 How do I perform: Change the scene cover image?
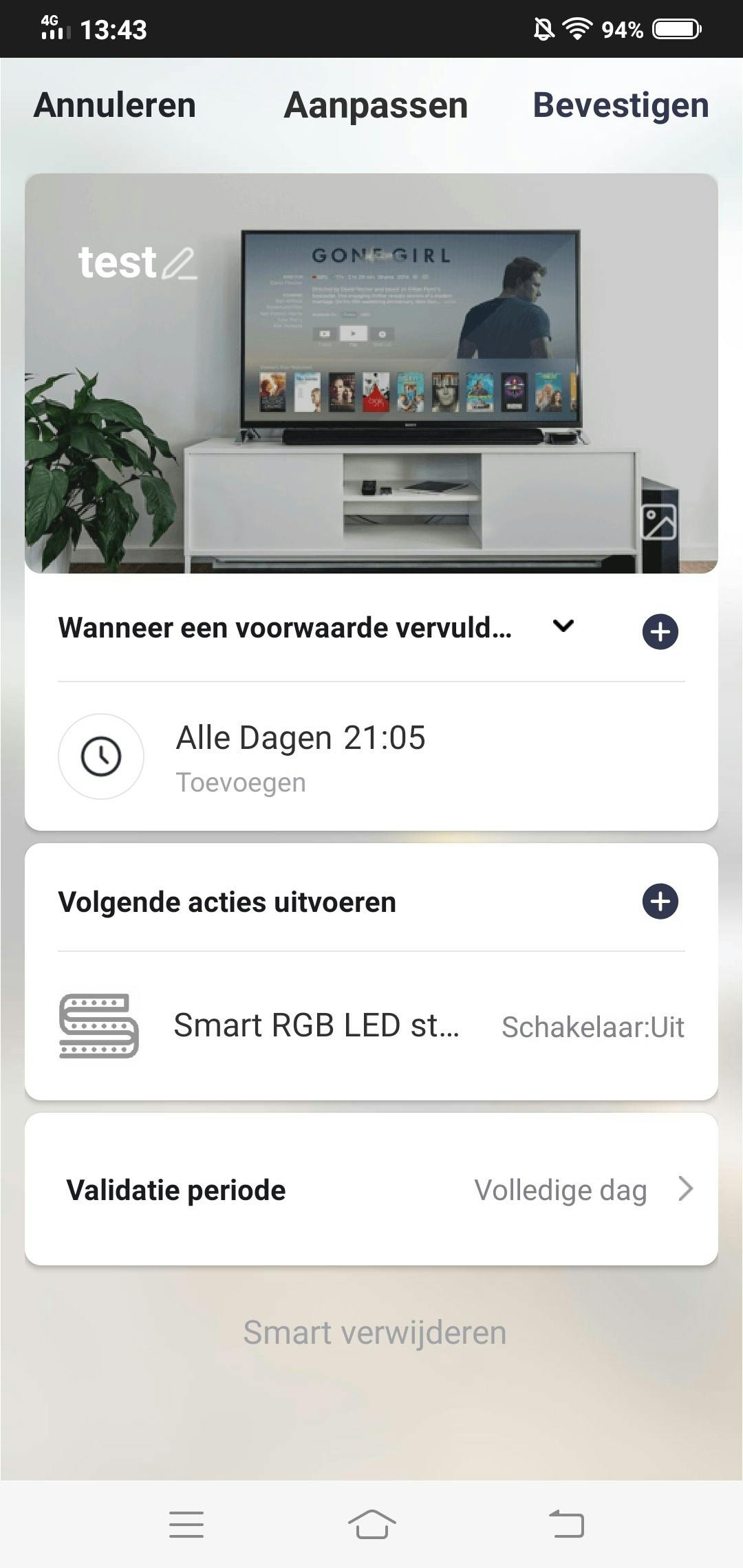(x=658, y=522)
